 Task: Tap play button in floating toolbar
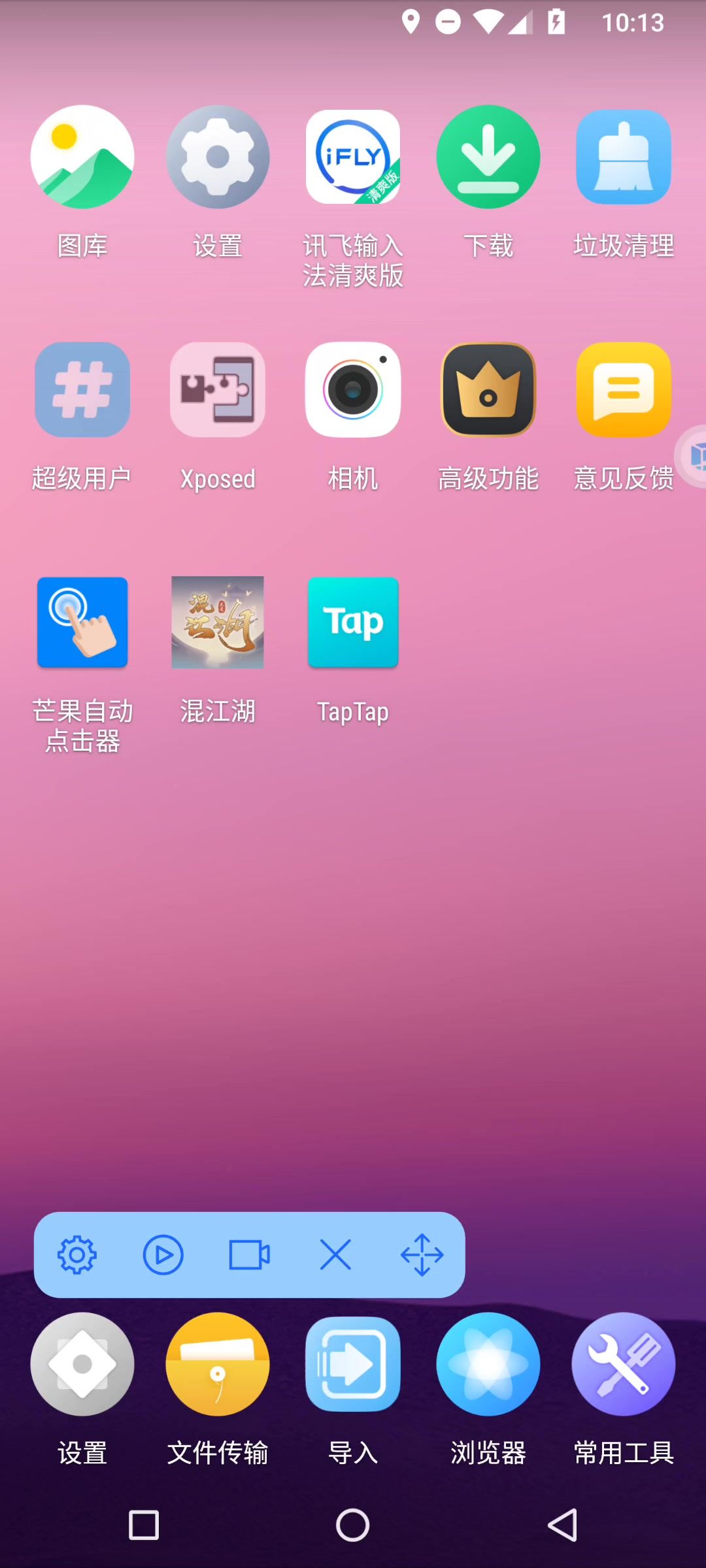(163, 1255)
